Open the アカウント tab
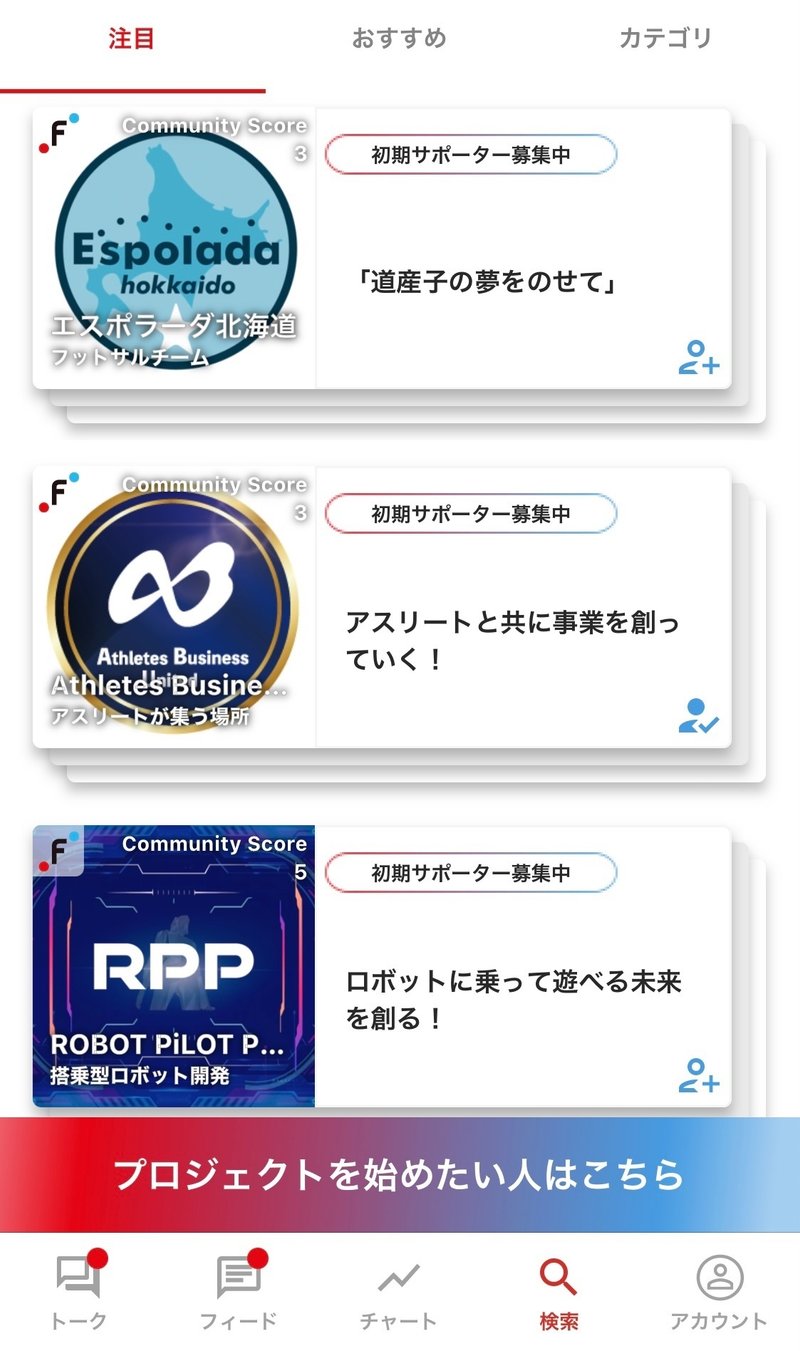Screen dimensions: 800x1351 (718, 1292)
